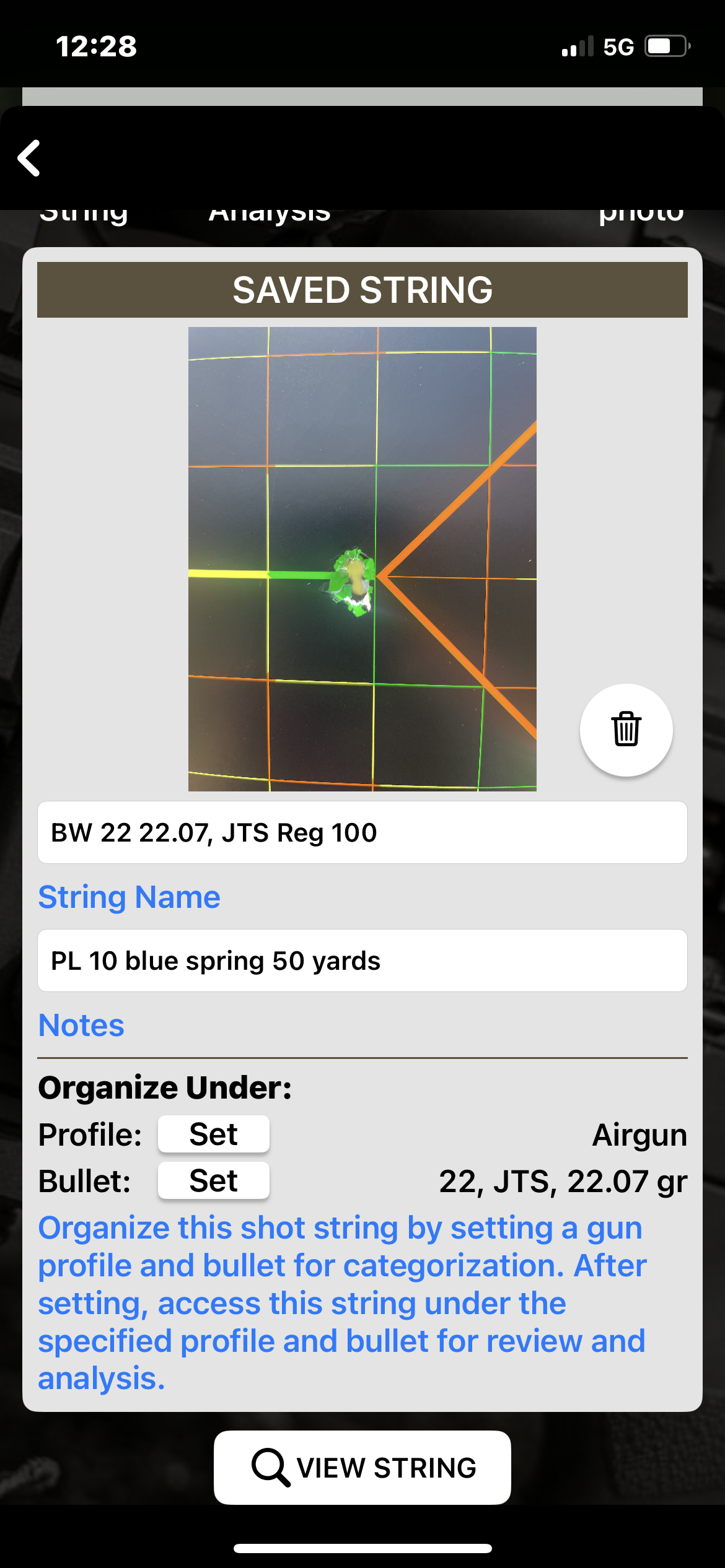Open the target photo thumbnail

point(362,559)
